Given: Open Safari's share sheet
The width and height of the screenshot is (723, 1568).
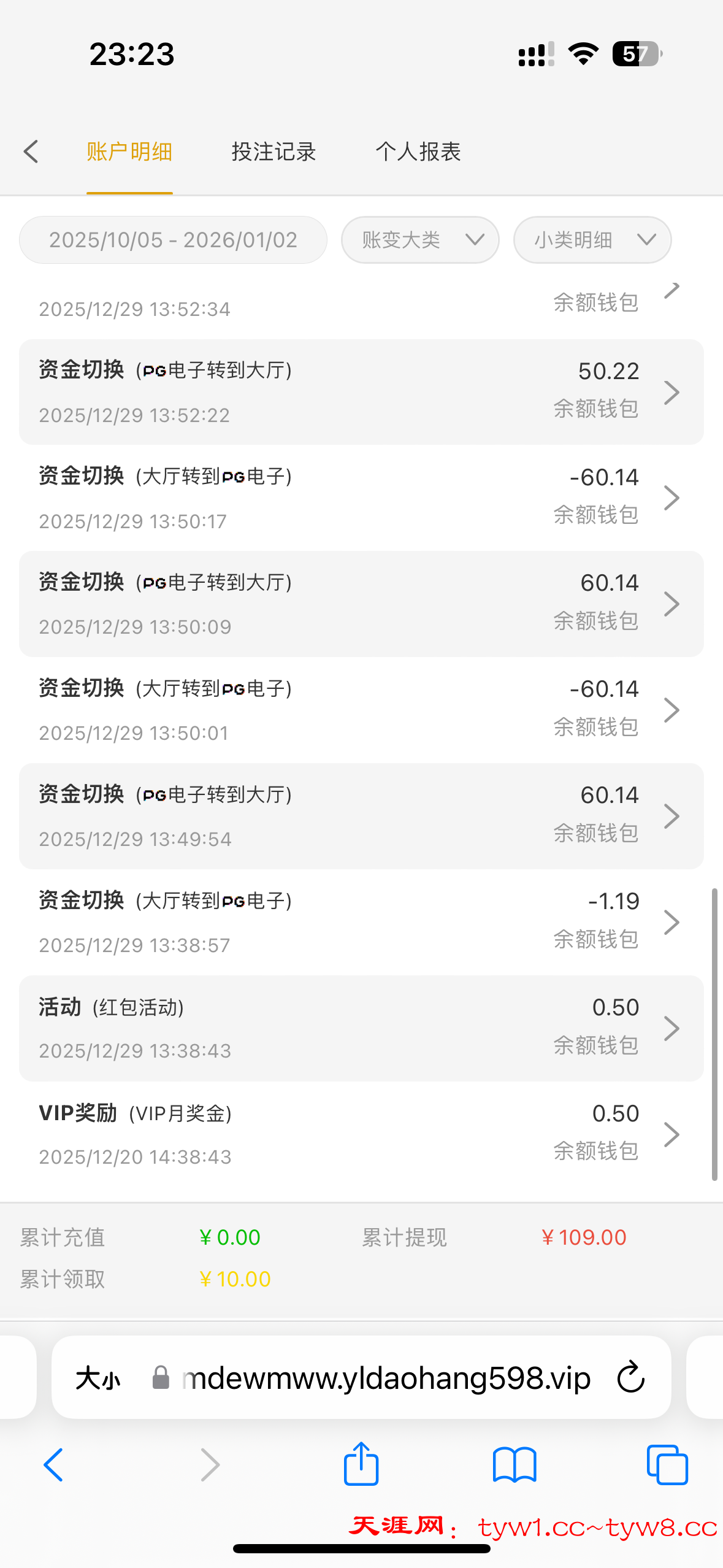Looking at the screenshot, I should click(x=361, y=1464).
